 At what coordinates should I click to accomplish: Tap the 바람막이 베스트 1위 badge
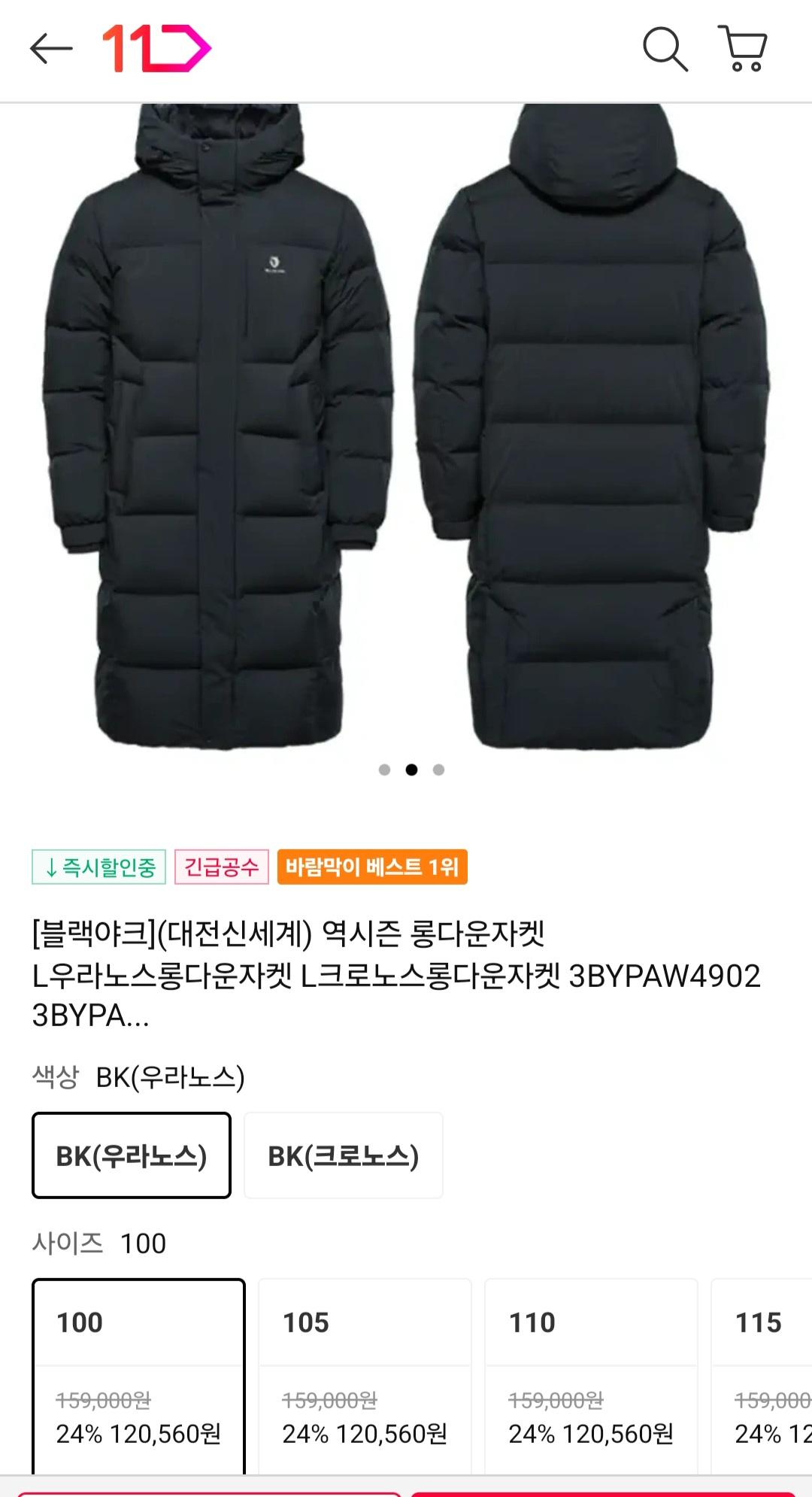point(372,867)
